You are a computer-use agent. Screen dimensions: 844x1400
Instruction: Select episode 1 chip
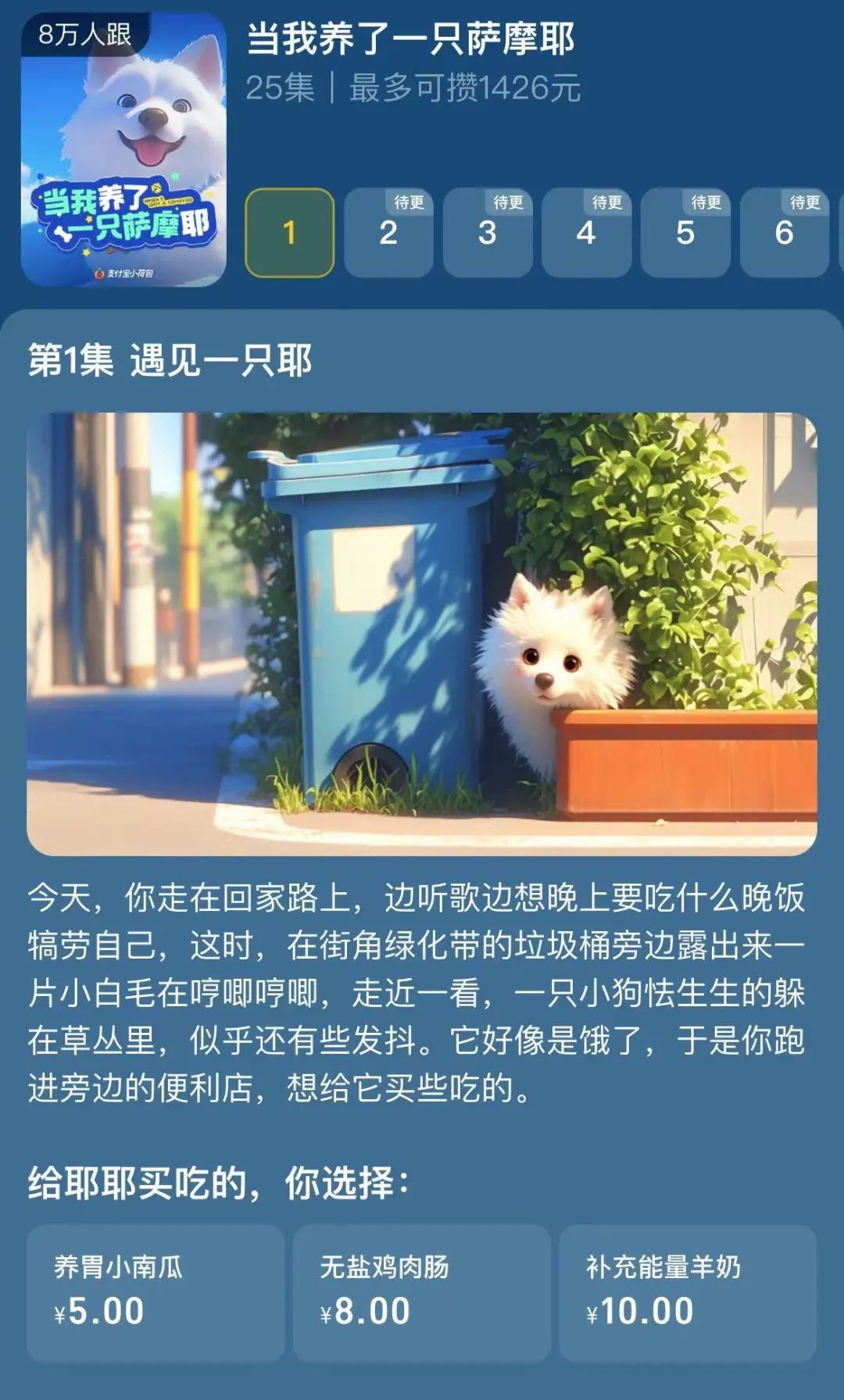click(289, 233)
